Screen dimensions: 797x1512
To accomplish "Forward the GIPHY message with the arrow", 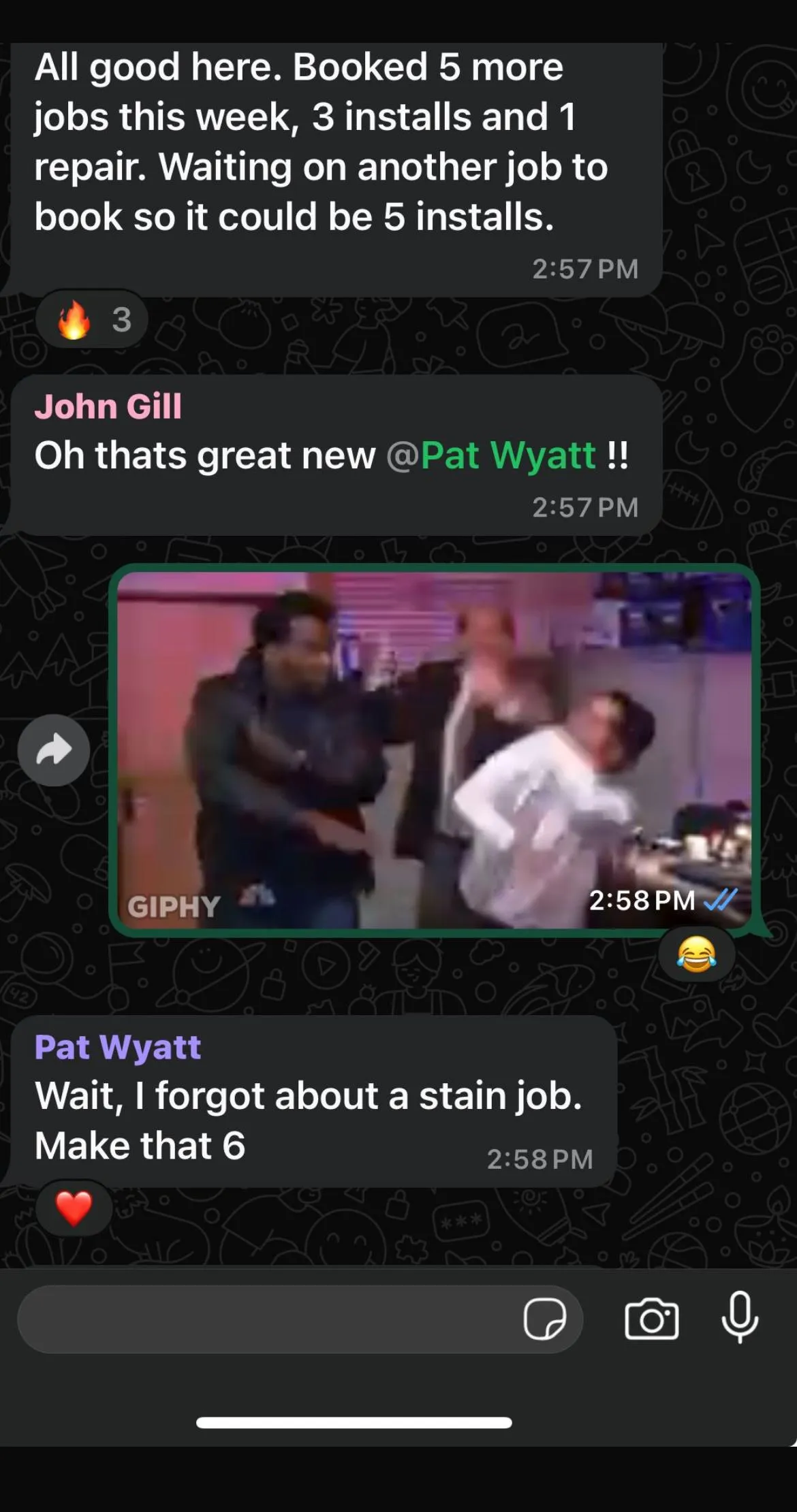I will point(54,750).
